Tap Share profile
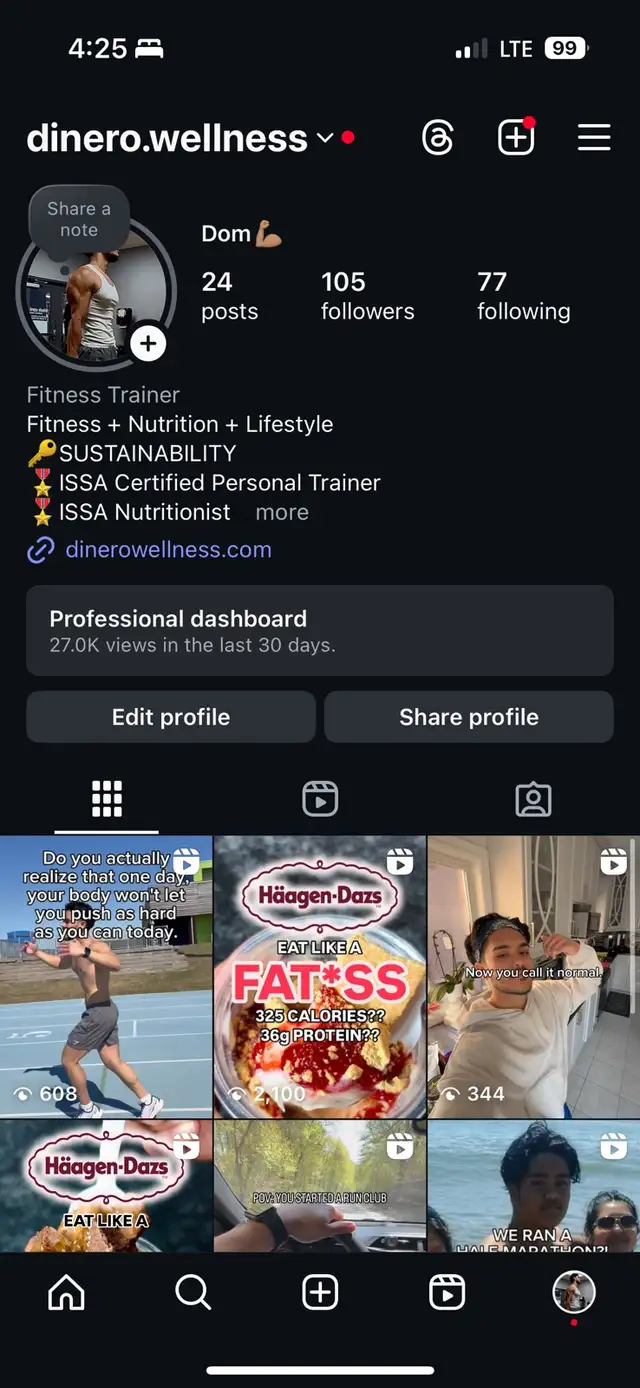The height and width of the screenshot is (1388, 640). pyautogui.click(x=469, y=717)
